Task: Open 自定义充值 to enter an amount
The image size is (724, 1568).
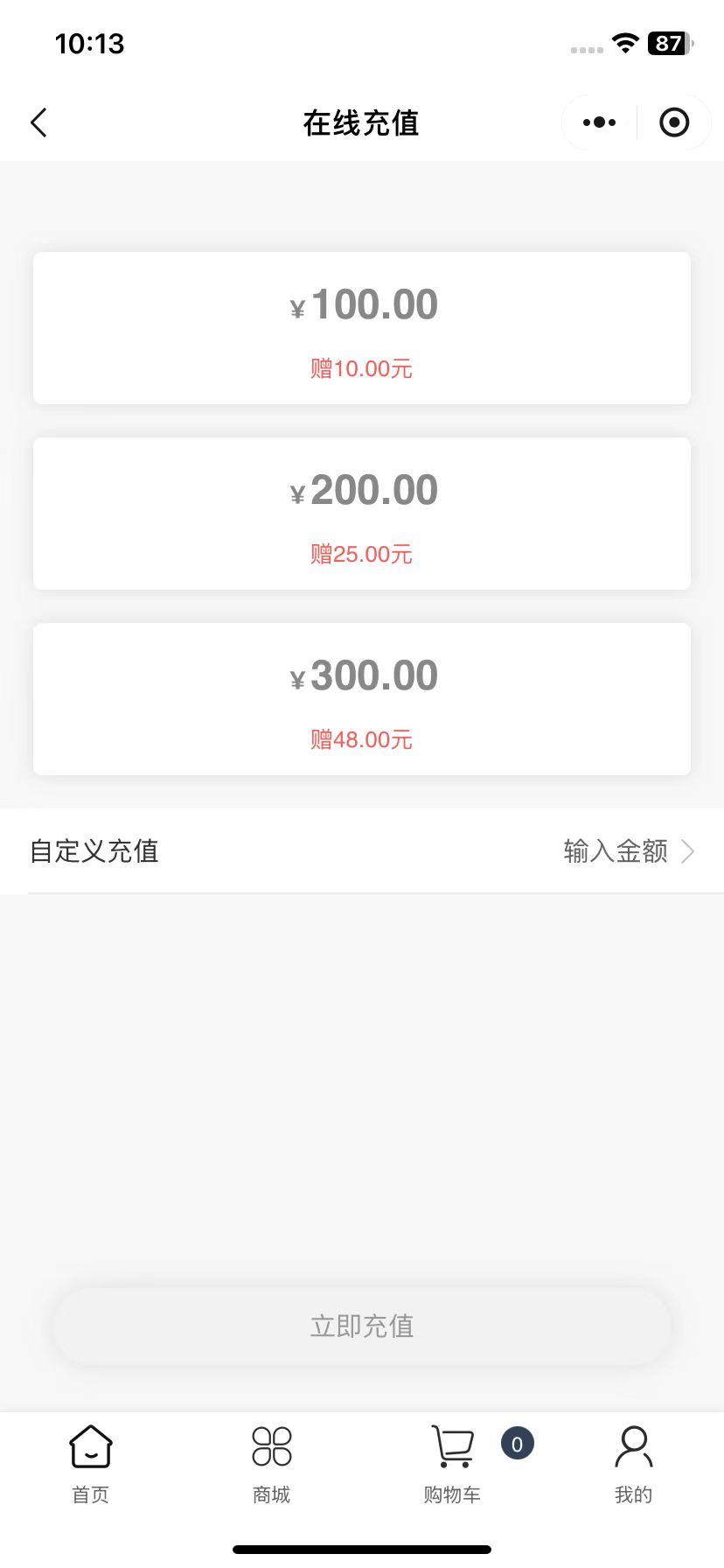Action: click(x=362, y=850)
